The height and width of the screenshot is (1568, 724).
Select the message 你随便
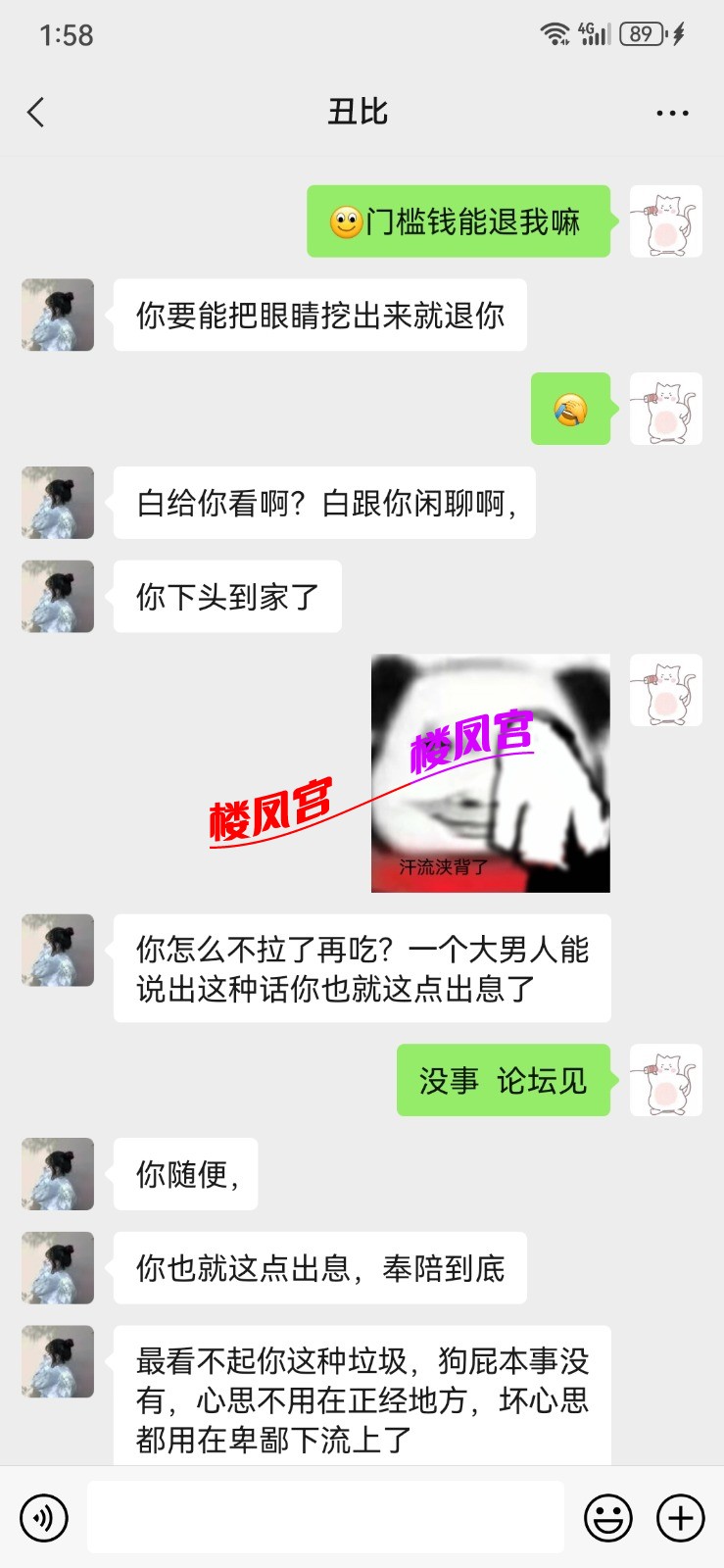(185, 1174)
